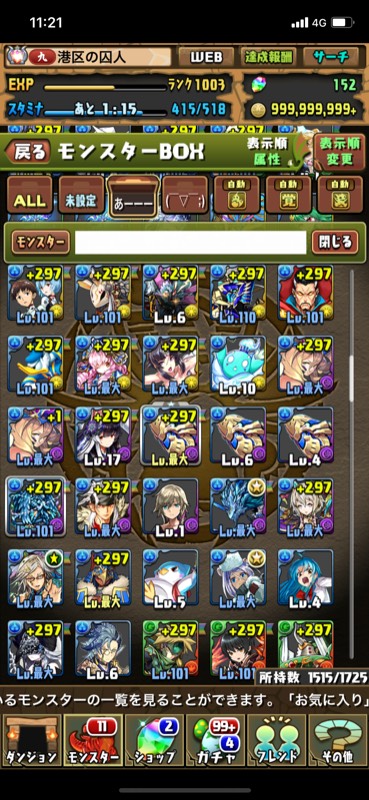Open the WEB button
Viewport: 369px width, 800px height.
pyautogui.click(x=207, y=58)
